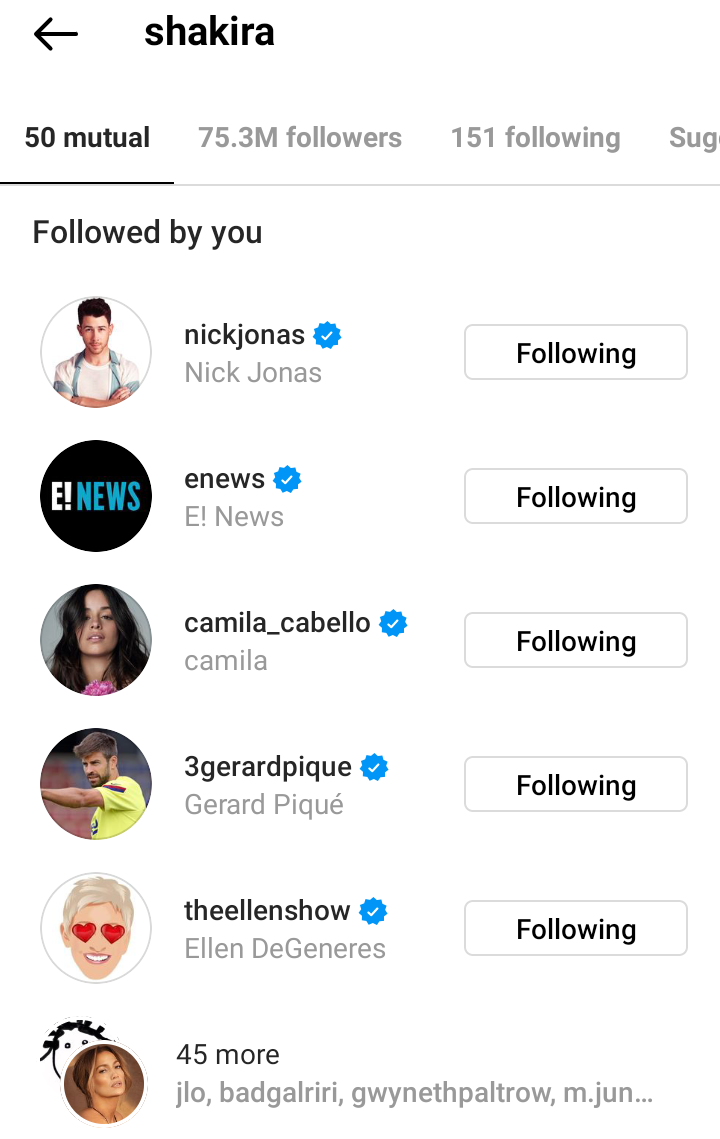Tap Following button beside camila_cabello
Viewport: 720px width, 1139px height.
coord(575,641)
